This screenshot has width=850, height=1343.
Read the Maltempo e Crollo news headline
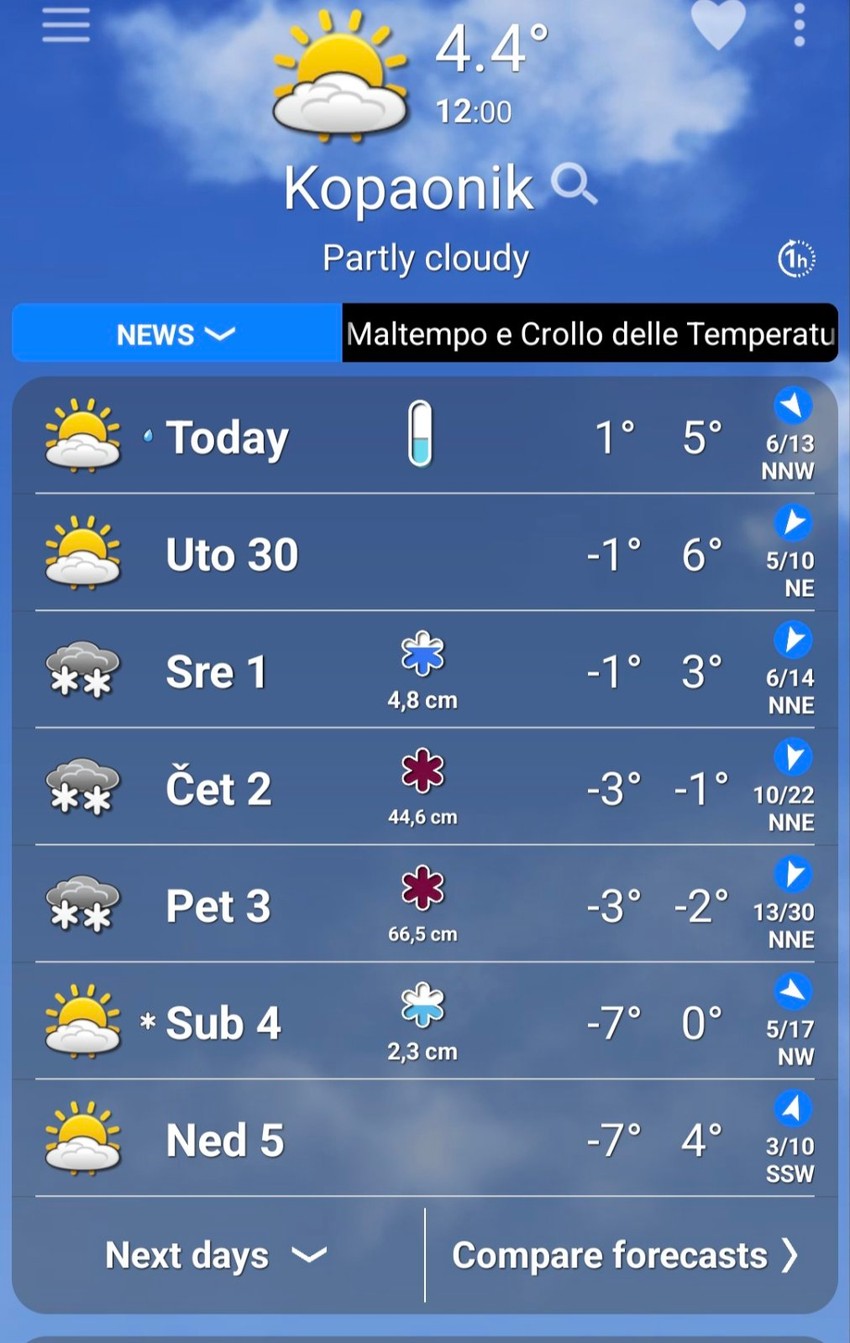pyautogui.click(x=589, y=334)
